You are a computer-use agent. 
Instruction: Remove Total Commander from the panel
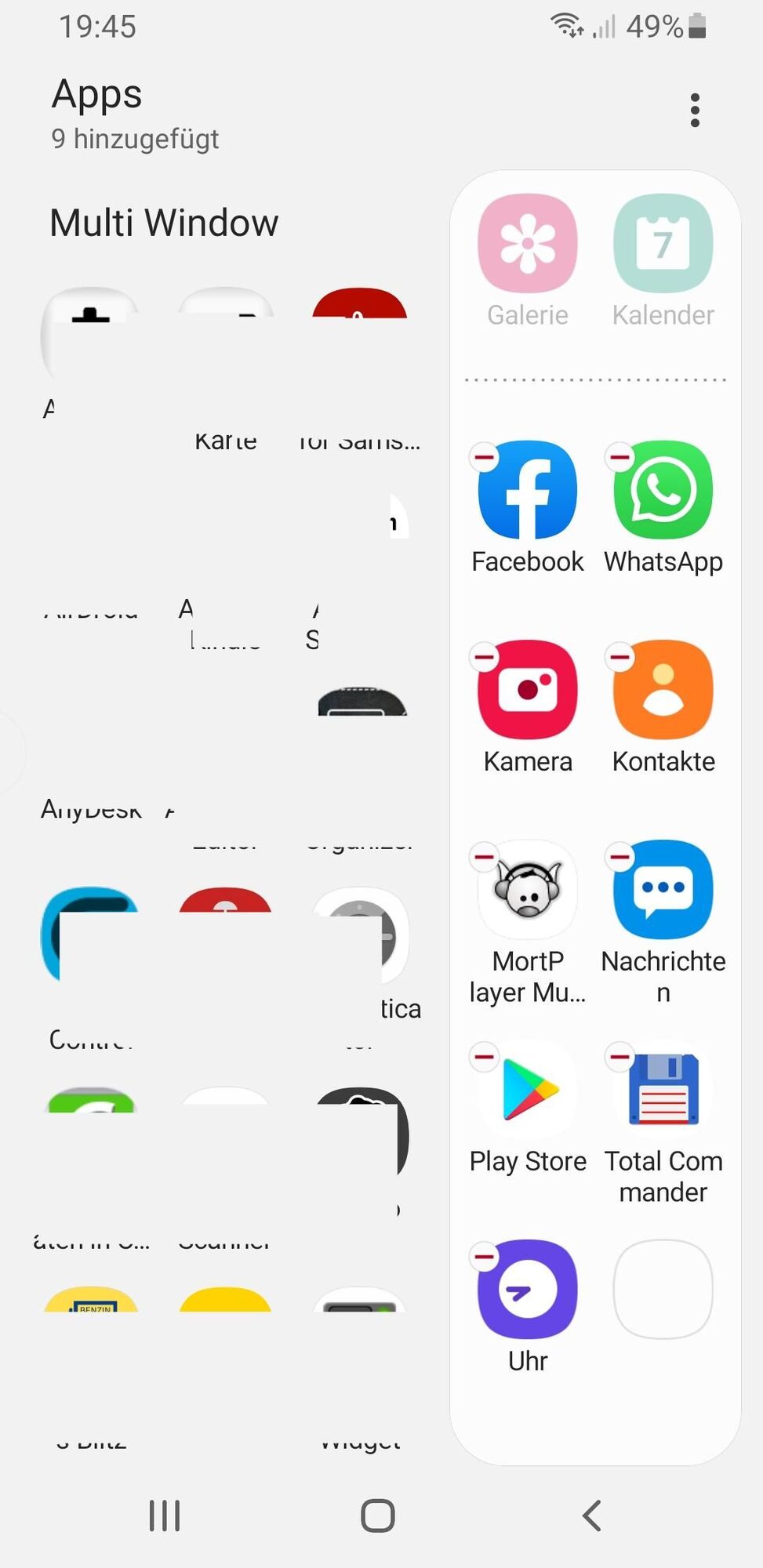tap(619, 1057)
